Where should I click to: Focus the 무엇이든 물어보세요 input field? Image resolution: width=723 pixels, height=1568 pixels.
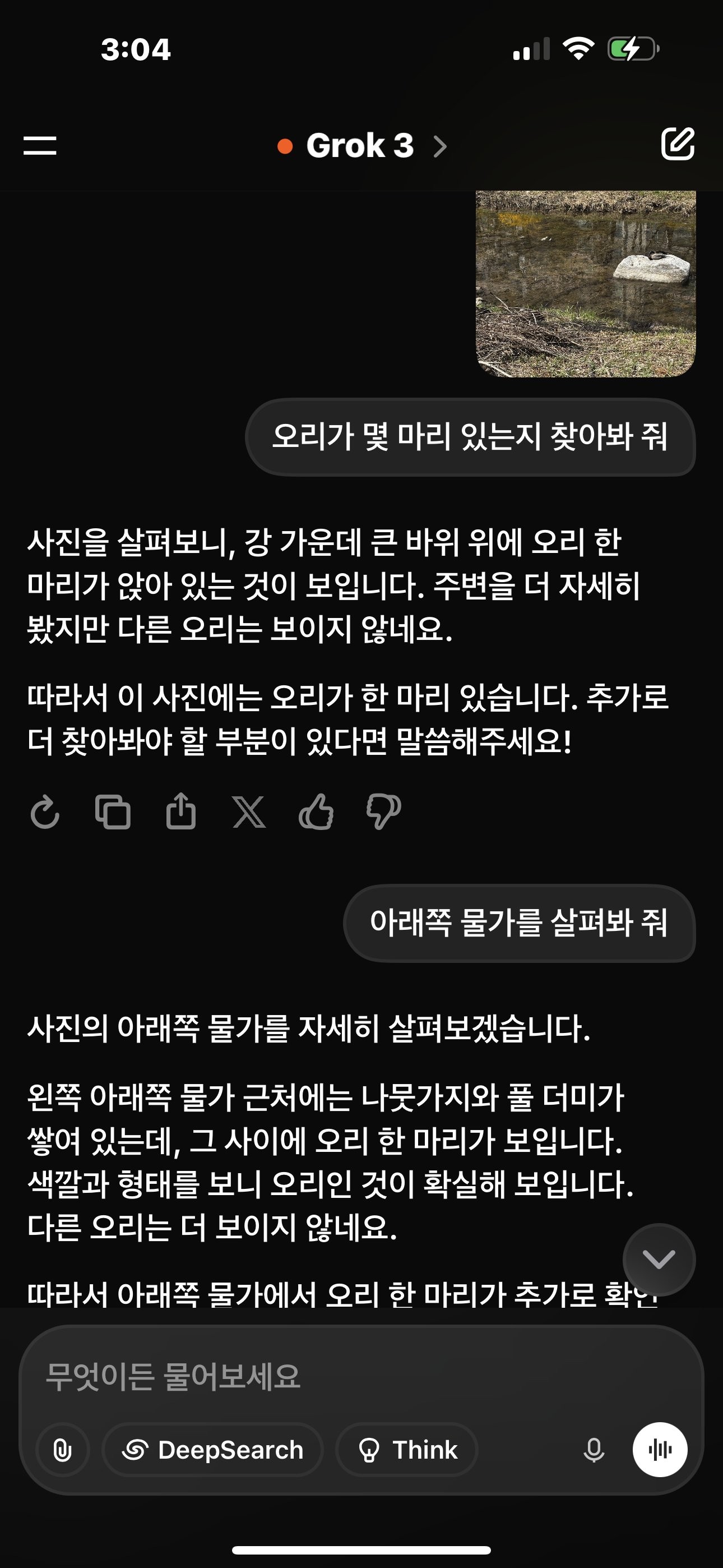coord(361,1377)
